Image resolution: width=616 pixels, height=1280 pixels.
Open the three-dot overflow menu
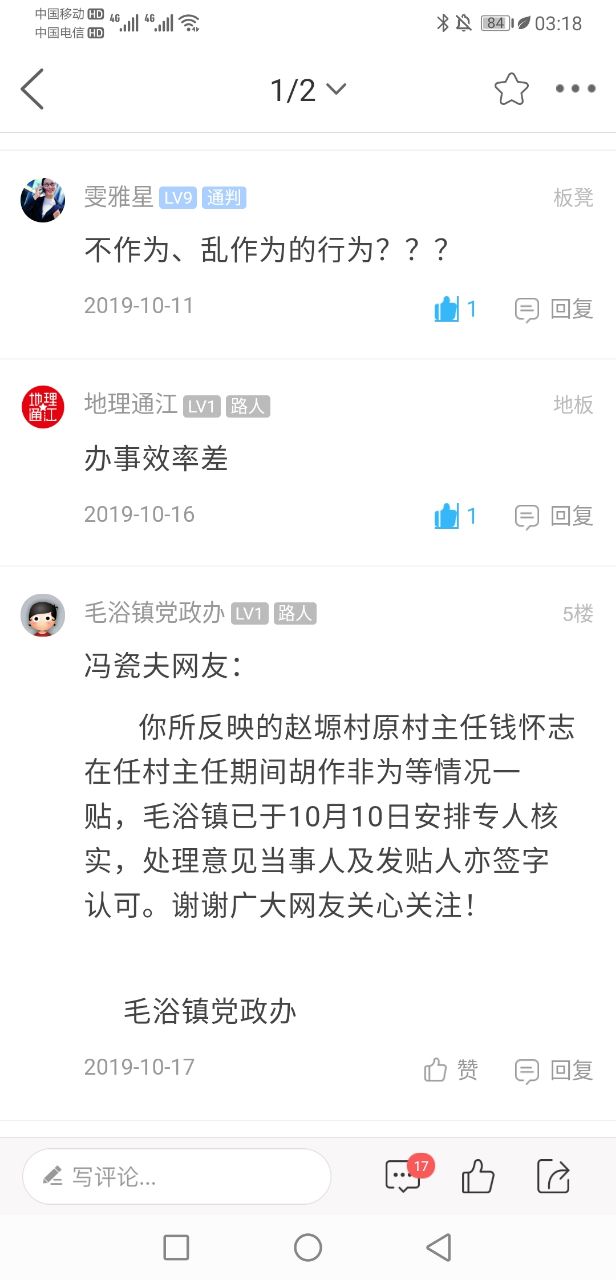[575, 90]
